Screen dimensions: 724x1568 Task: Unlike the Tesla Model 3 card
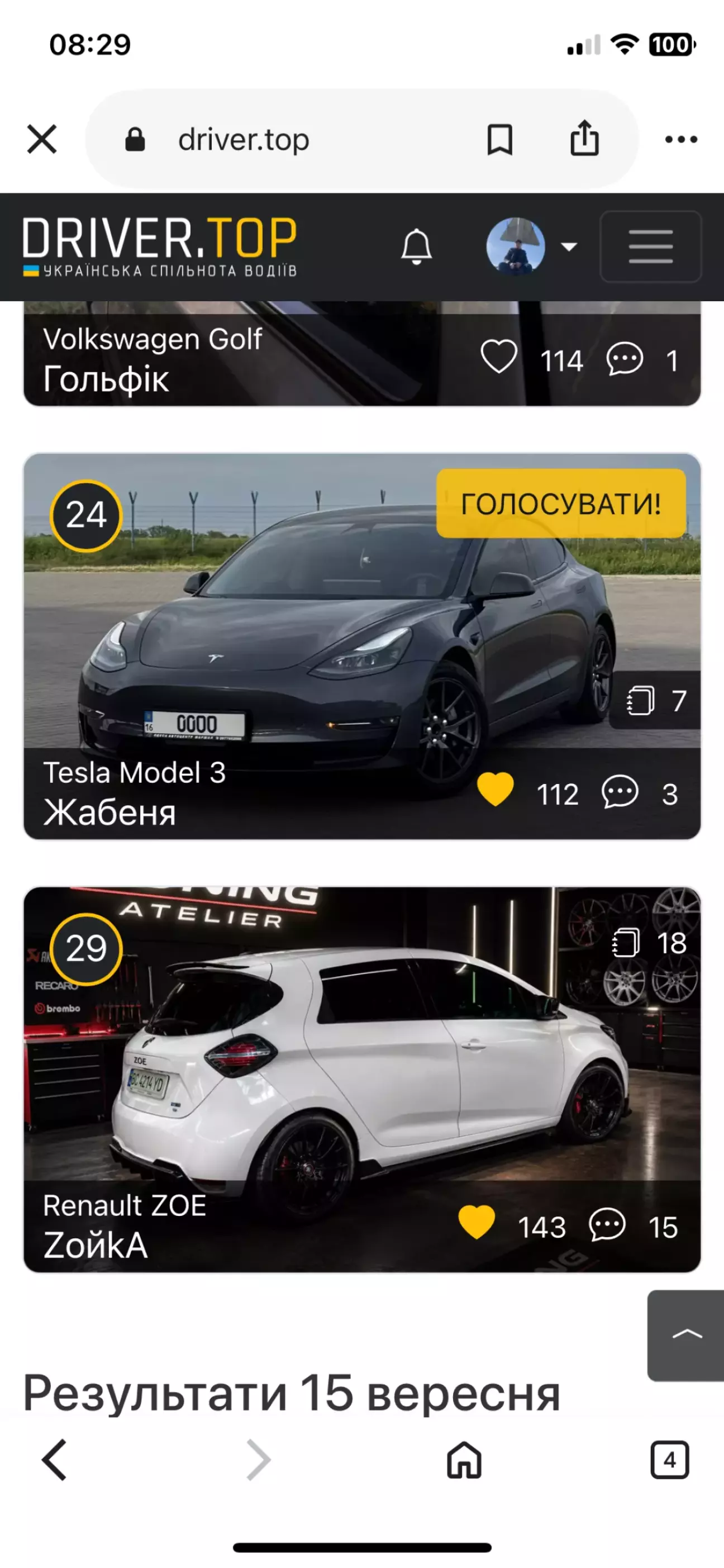(496, 789)
